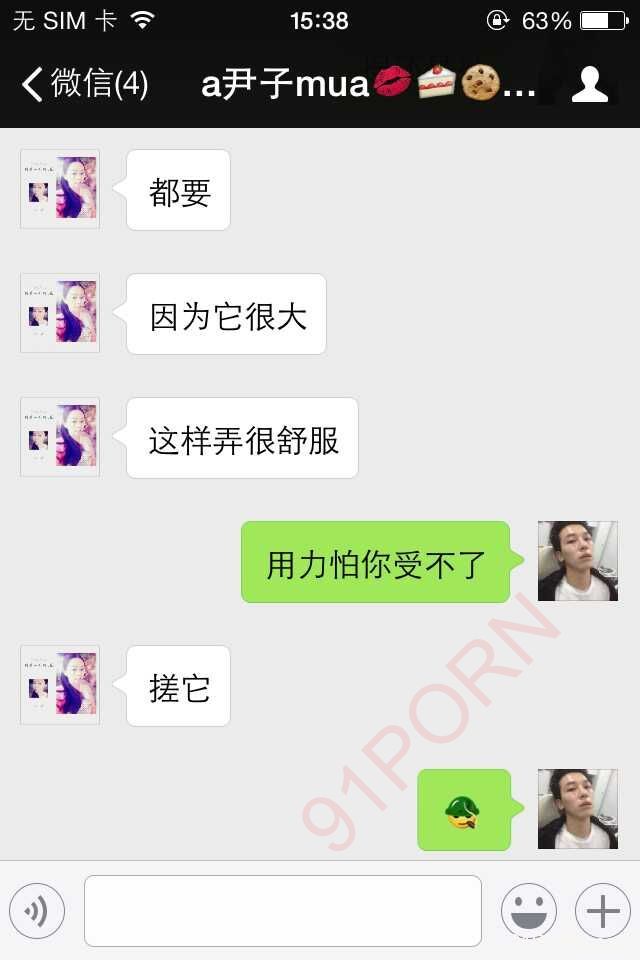Go back to the 微信 chat list
This screenshot has width=640, height=960.
pyautogui.click(x=84, y=84)
